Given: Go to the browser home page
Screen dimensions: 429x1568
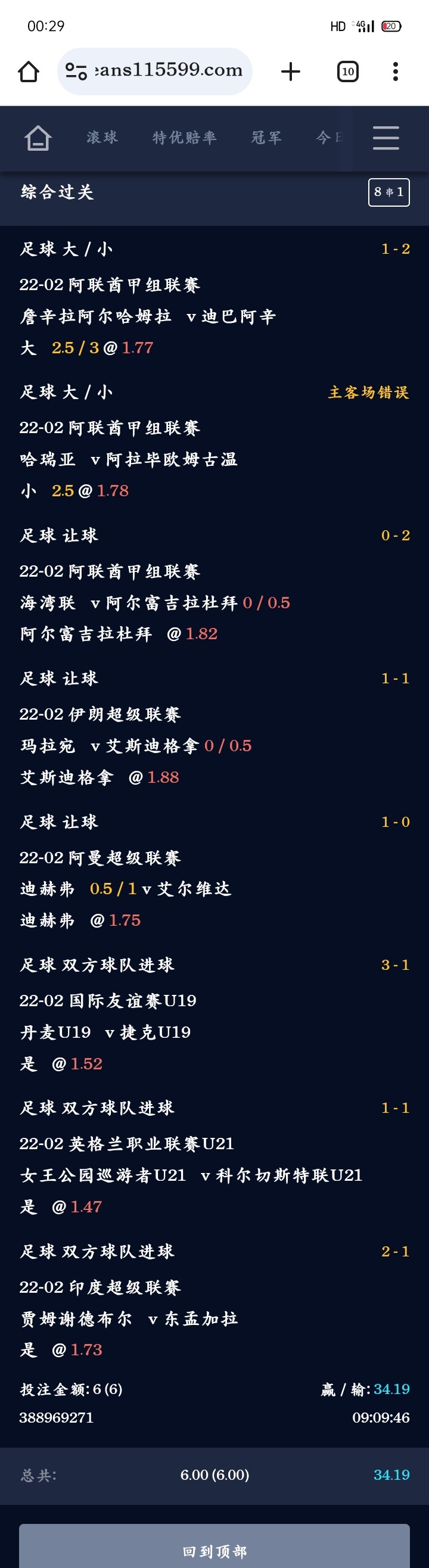Looking at the screenshot, I should click(x=29, y=72).
